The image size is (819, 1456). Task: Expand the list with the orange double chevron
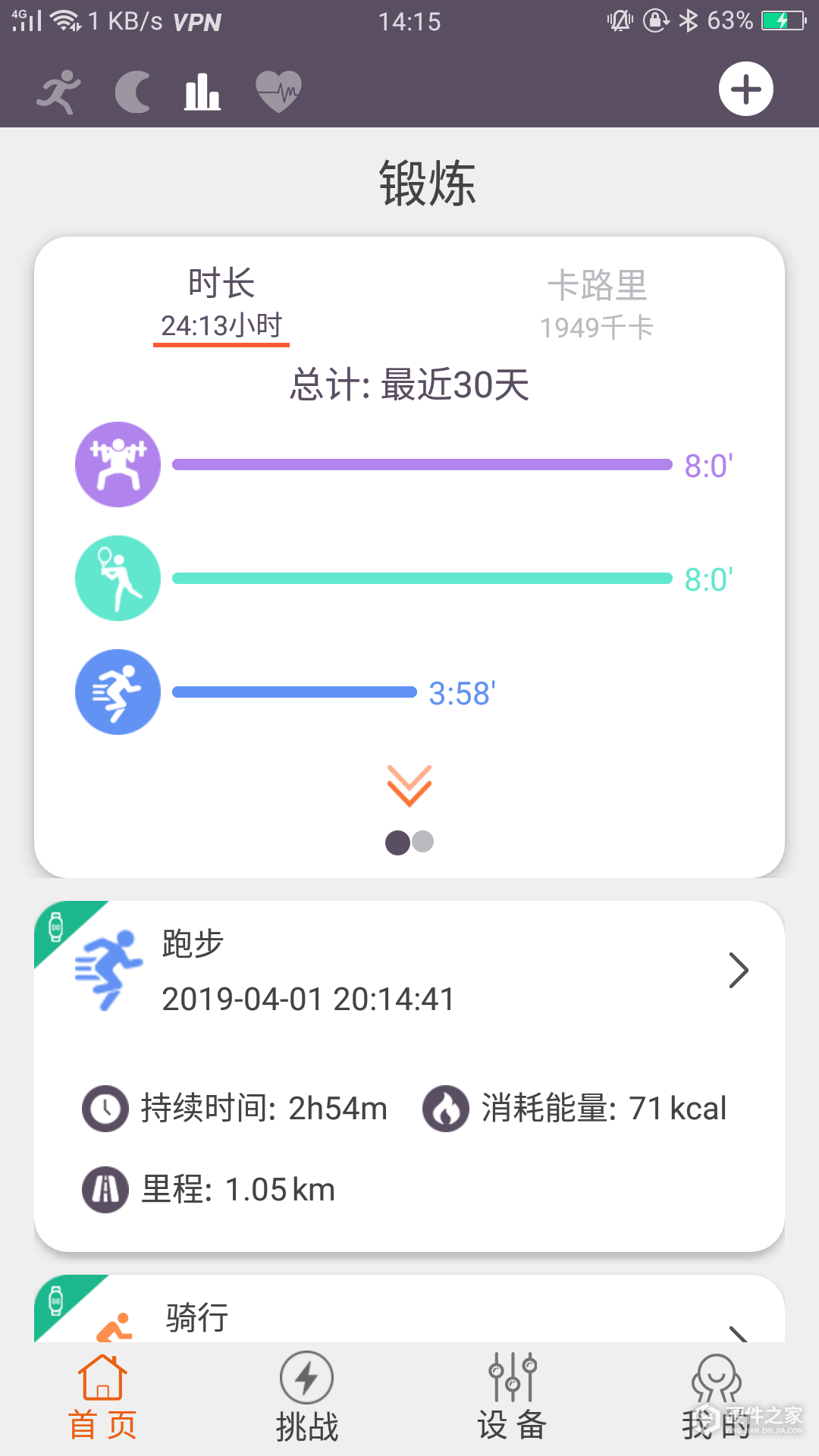tap(409, 786)
